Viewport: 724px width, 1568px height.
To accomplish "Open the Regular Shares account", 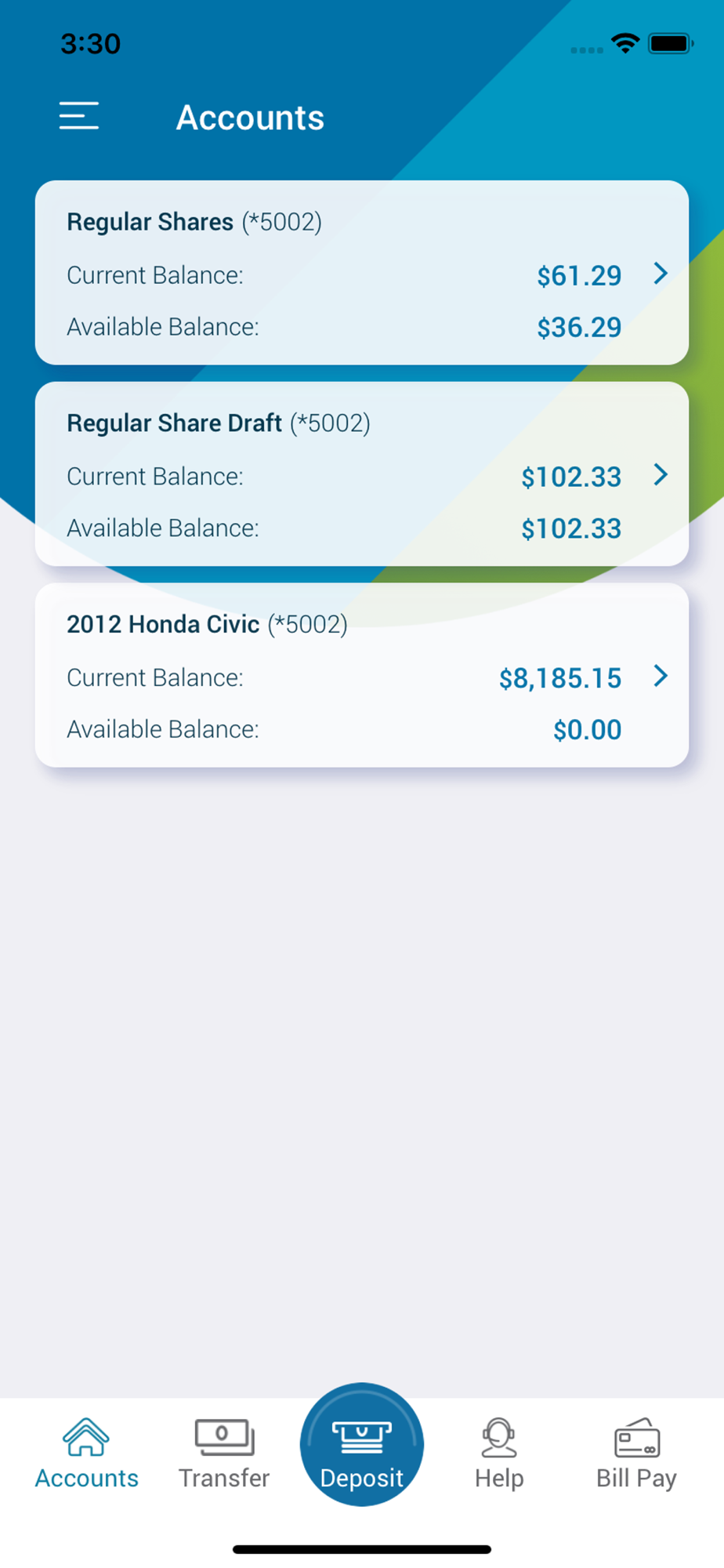I will [361, 272].
